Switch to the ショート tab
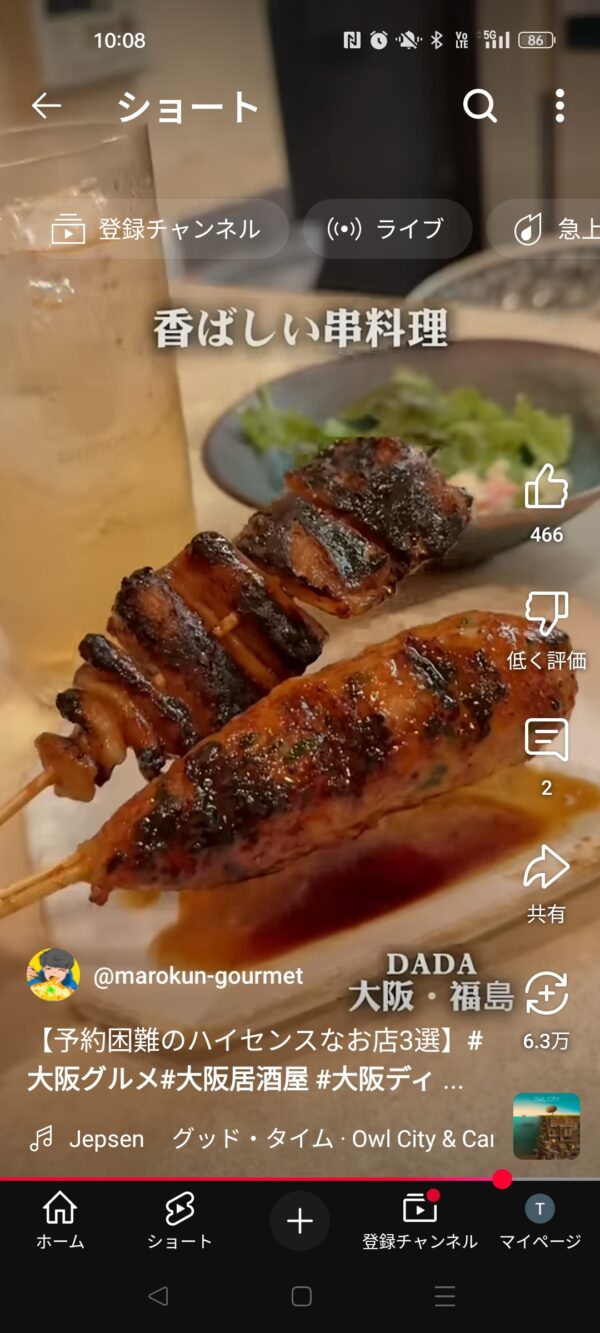The width and height of the screenshot is (600, 1333). pos(180,1219)
